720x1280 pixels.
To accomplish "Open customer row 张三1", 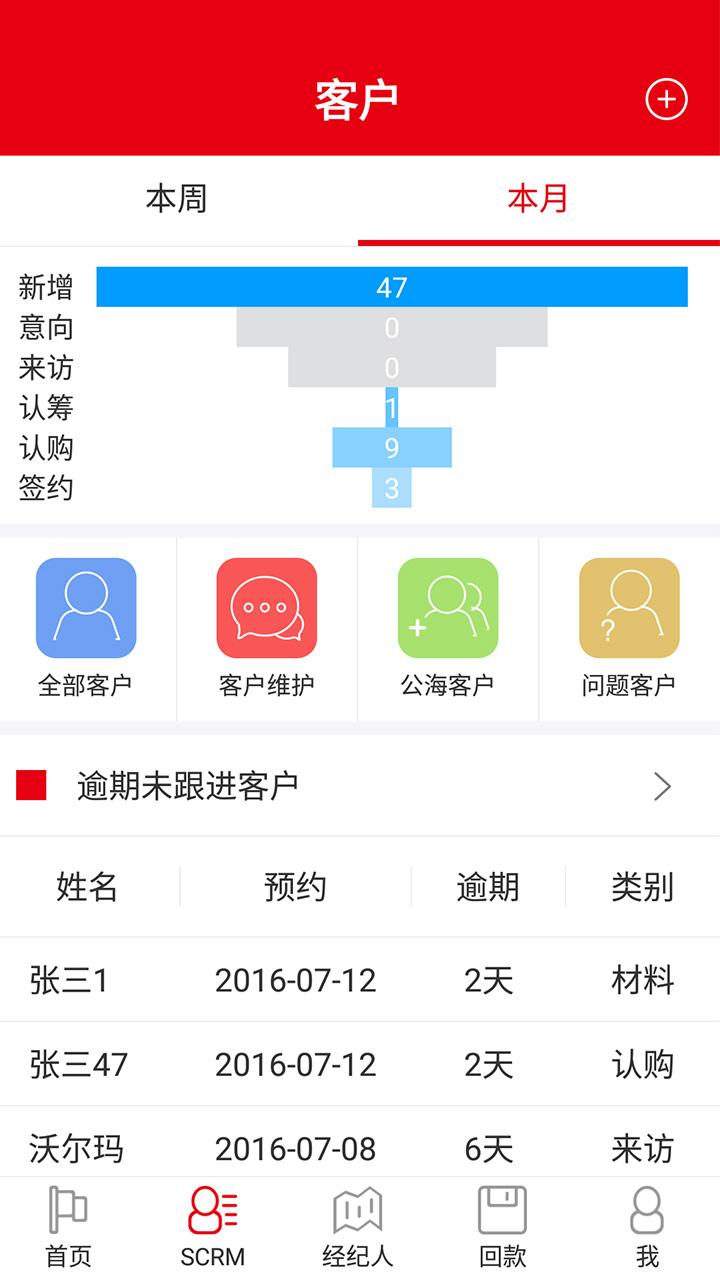I will click(x=360, y=980).
